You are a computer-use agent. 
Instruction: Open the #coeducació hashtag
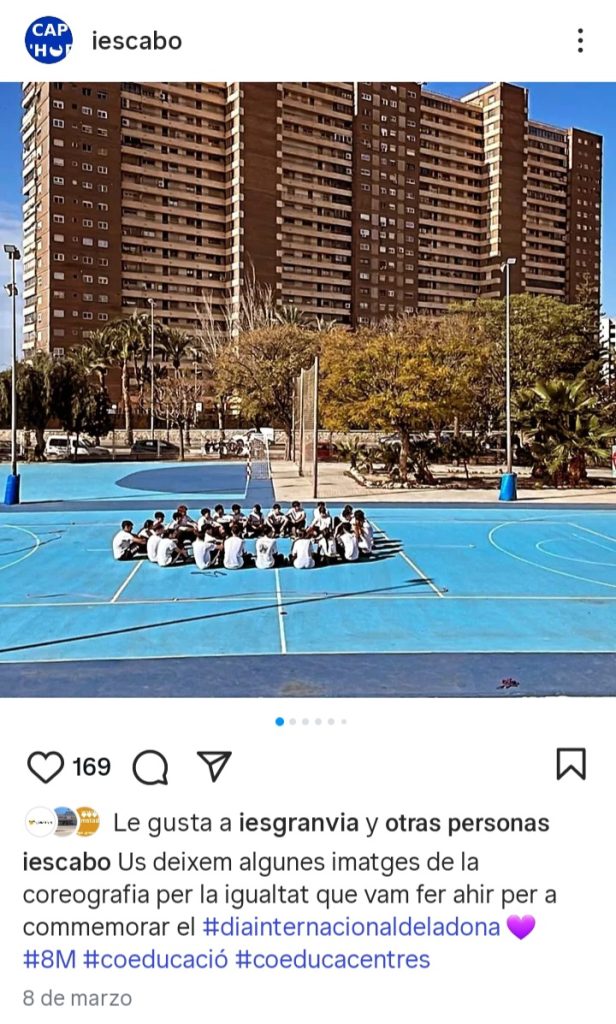point(155,959)
